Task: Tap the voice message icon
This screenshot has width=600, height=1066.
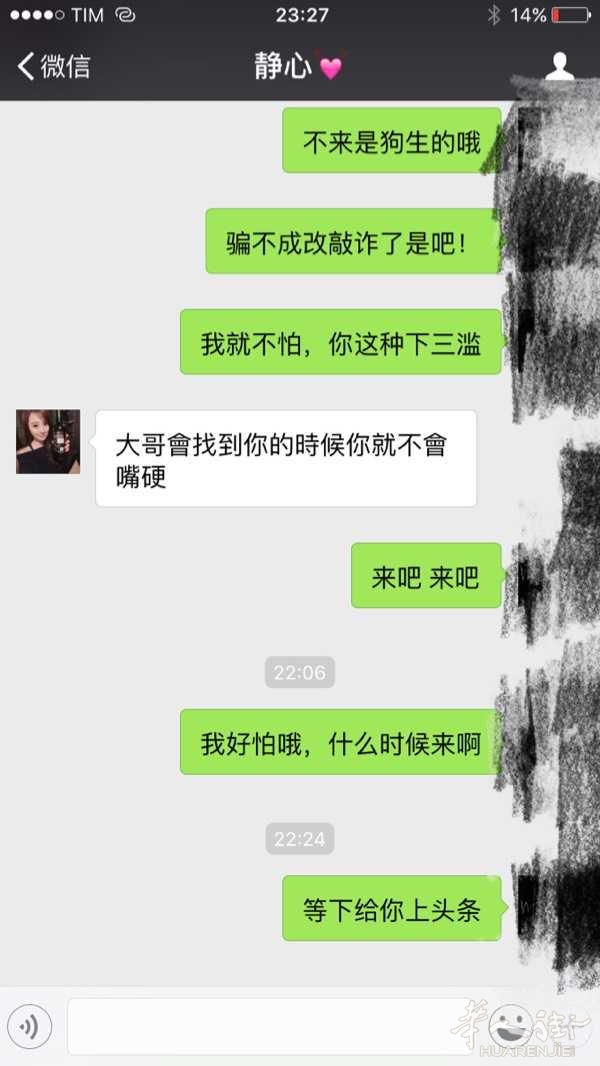Action: (x=29, y=1026)
